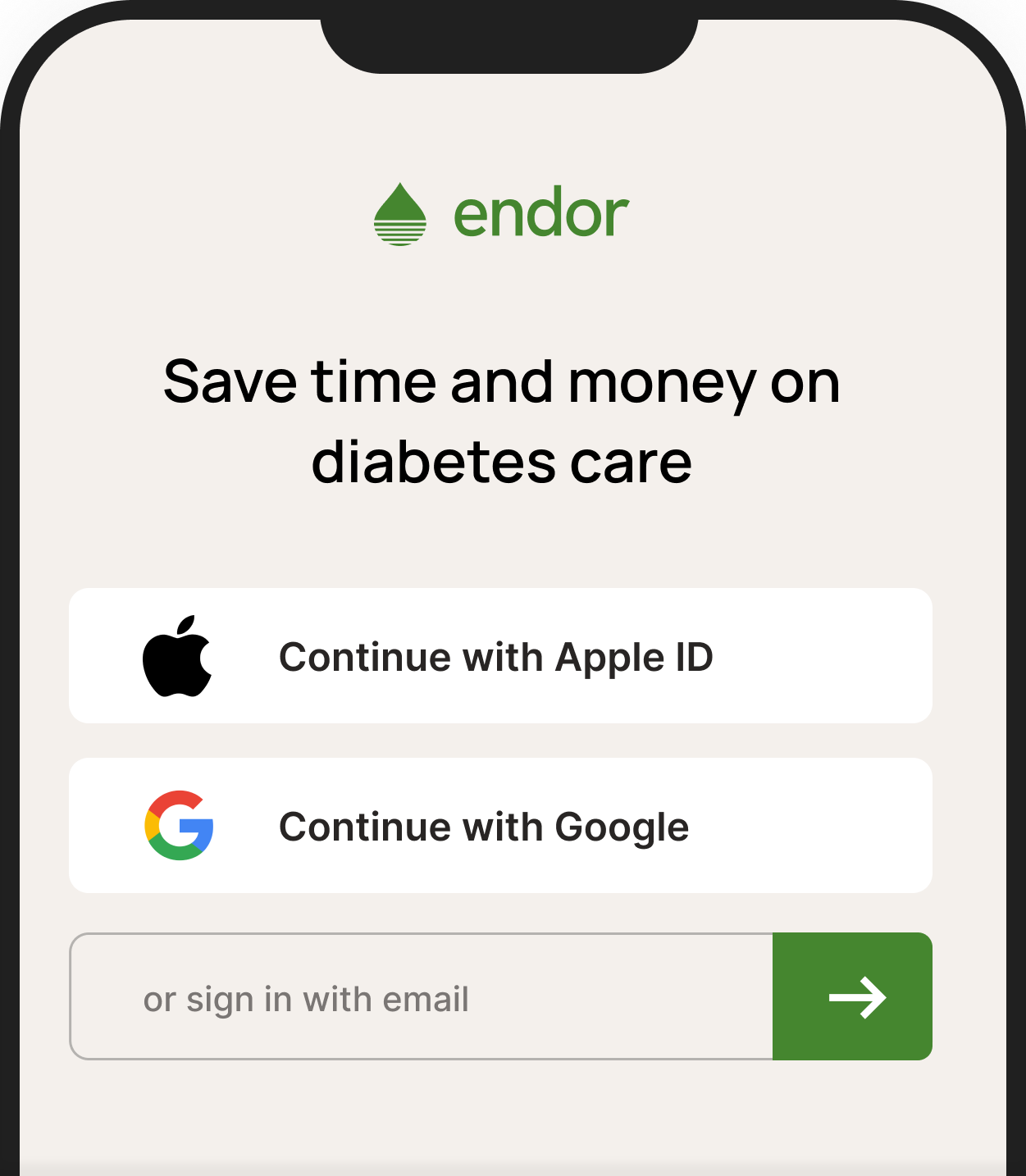
Task: Tap the Continue with Google label text
Action: pyautogui.click(x=484, y=826)
